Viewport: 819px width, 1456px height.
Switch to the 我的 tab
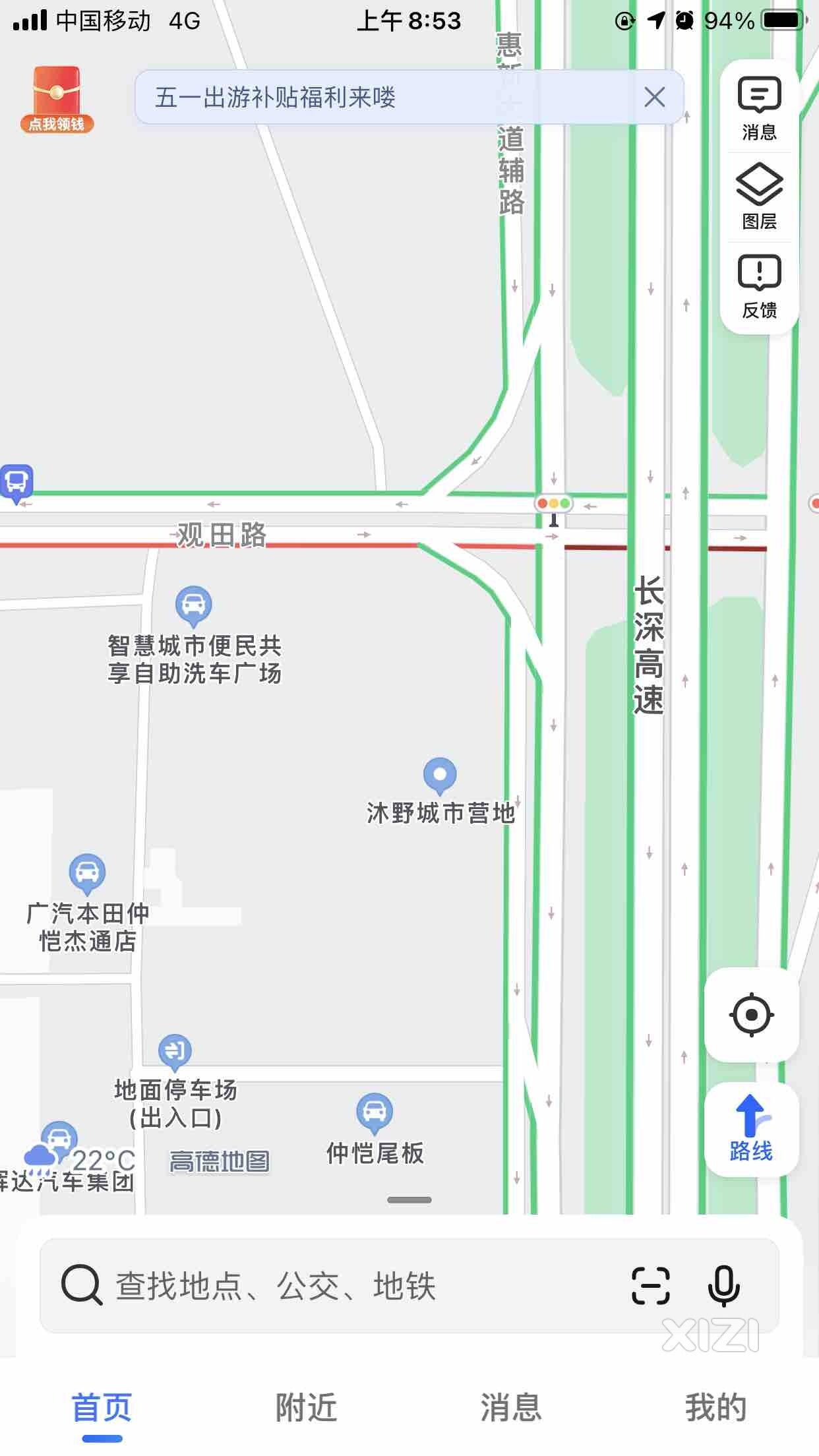coord(715,1407)
